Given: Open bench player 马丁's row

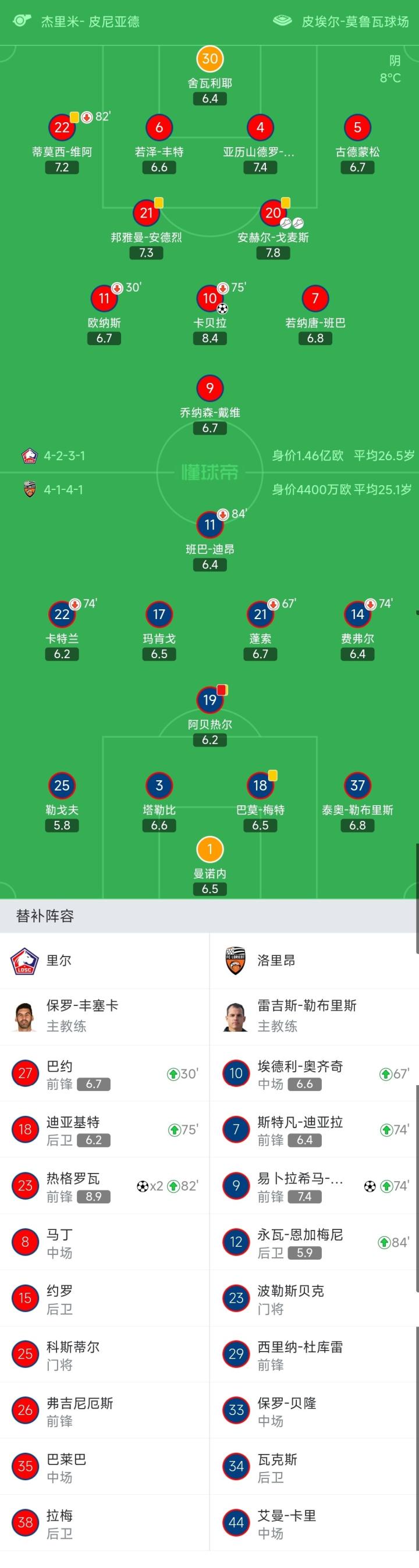Looking at the screenshot, I should pyautogui.click(x=105, y=1242).
